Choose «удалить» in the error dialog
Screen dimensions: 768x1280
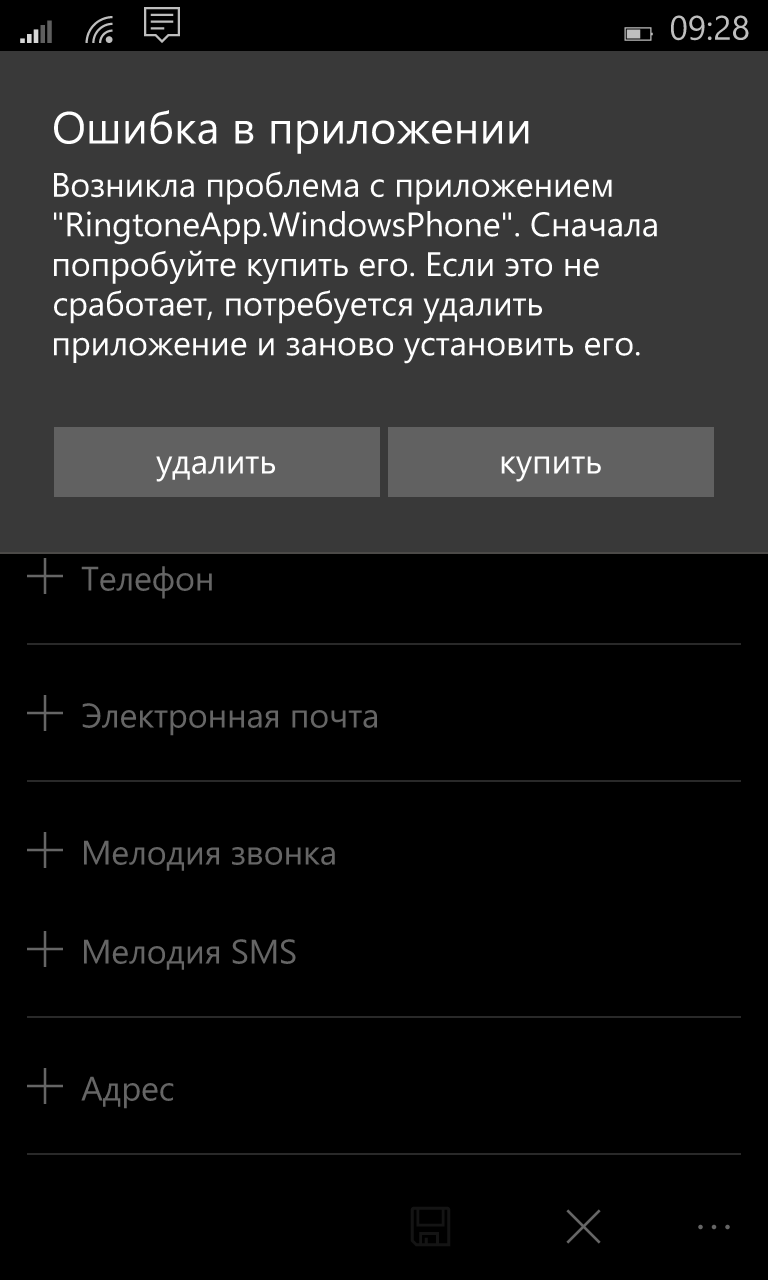click(x=216, y=463)
